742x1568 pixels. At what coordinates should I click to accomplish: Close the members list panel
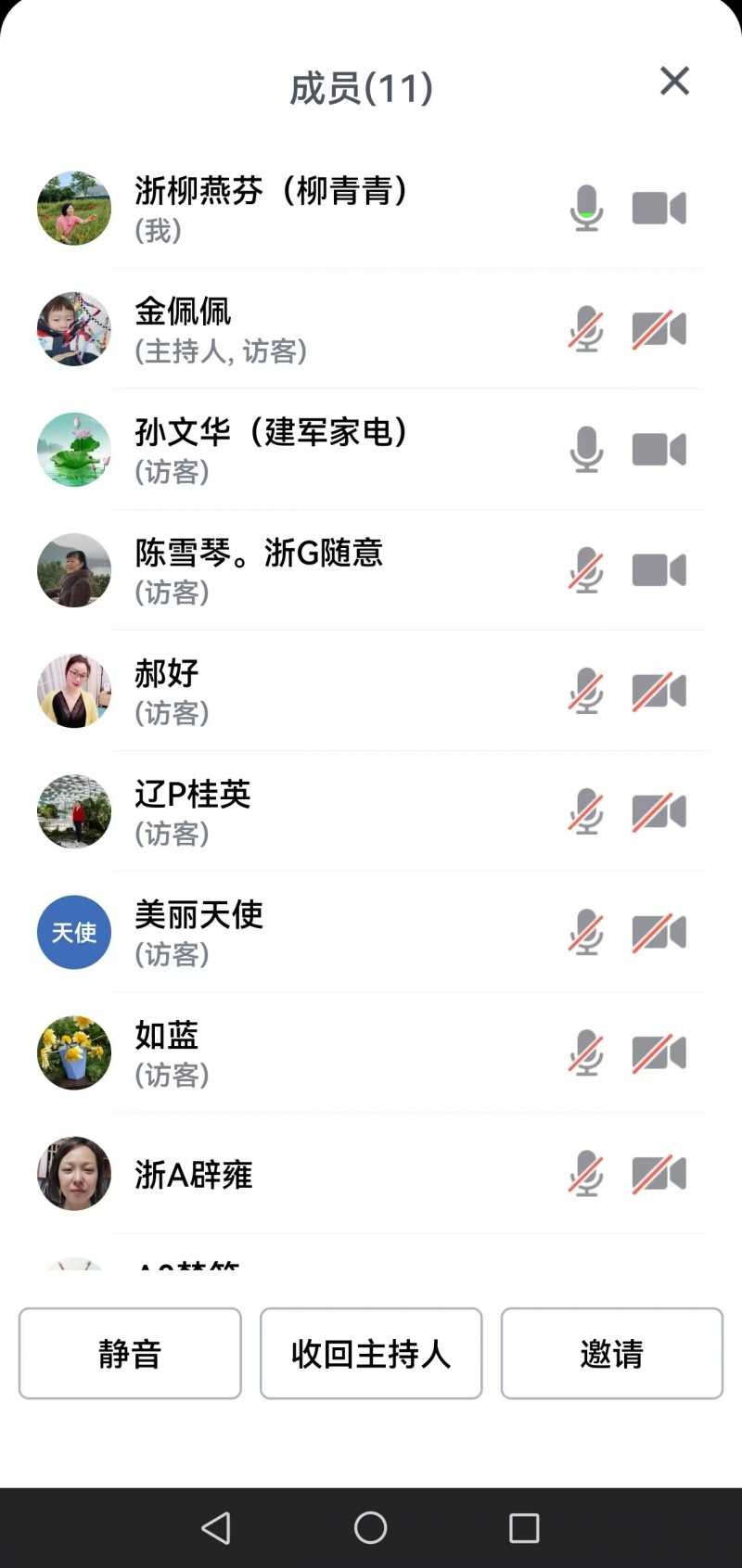[674, 82]
